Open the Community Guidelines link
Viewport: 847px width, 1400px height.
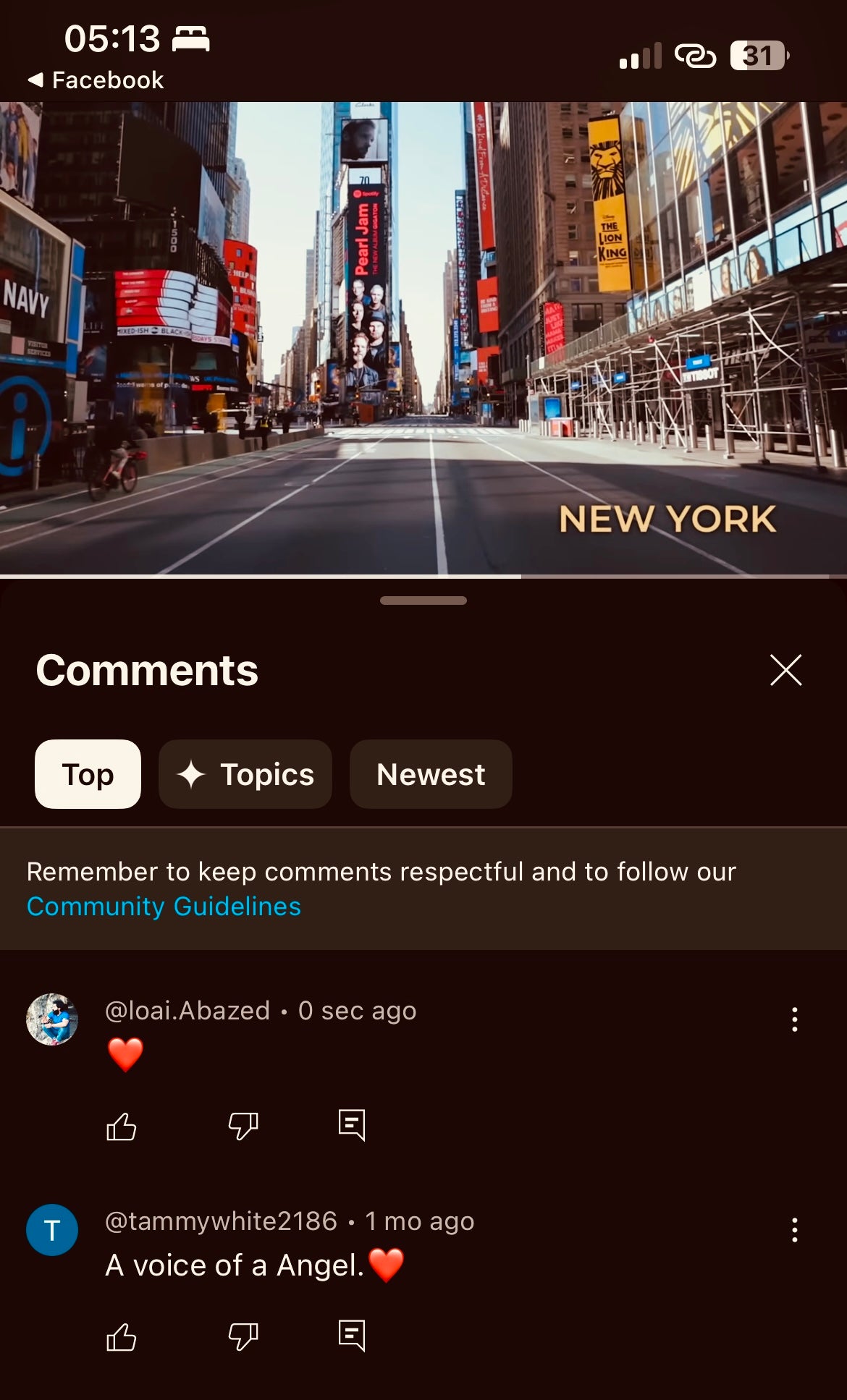tap(164, 907)
